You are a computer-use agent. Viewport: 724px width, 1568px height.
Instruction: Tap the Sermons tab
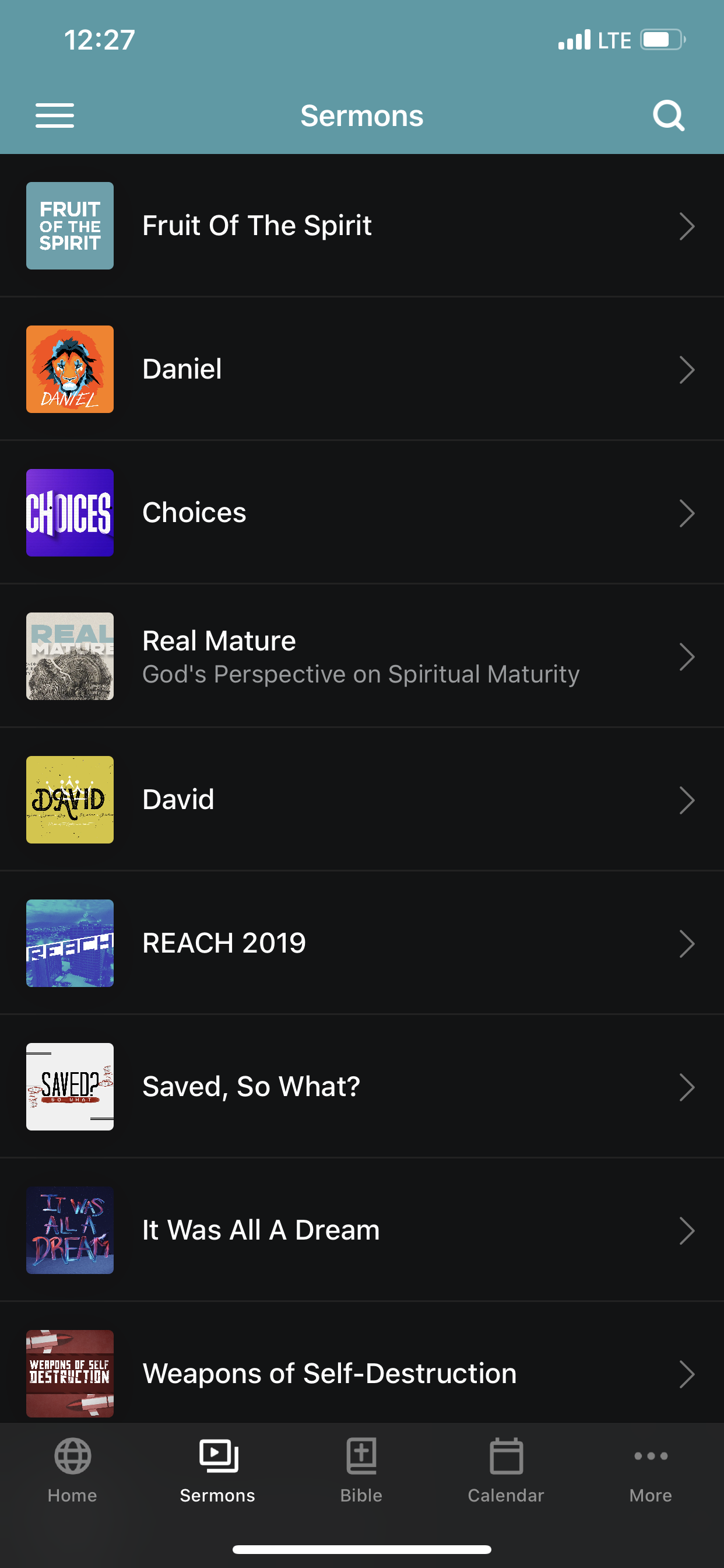(x=217, y=1471)
